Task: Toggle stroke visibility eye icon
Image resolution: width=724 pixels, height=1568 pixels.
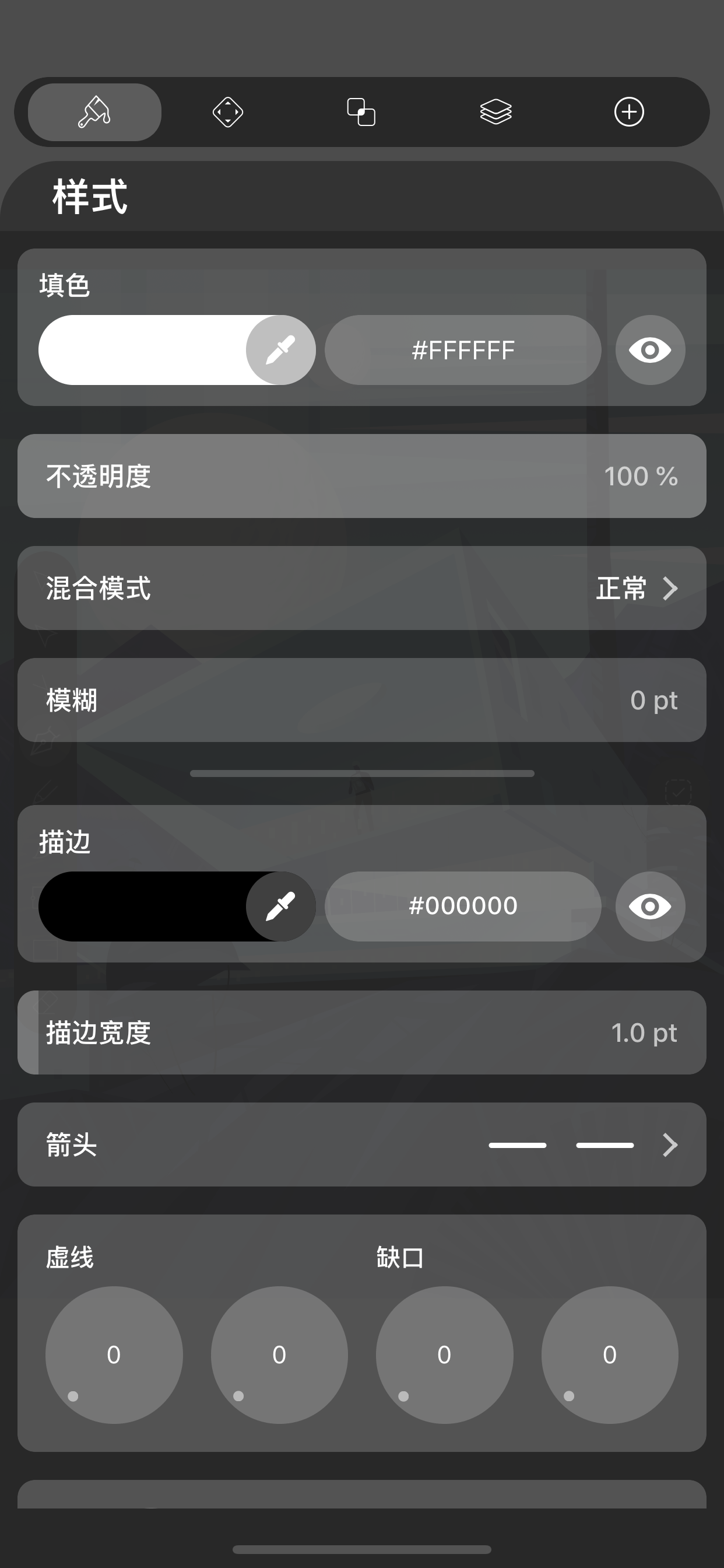Action: [x=650, y=907]
